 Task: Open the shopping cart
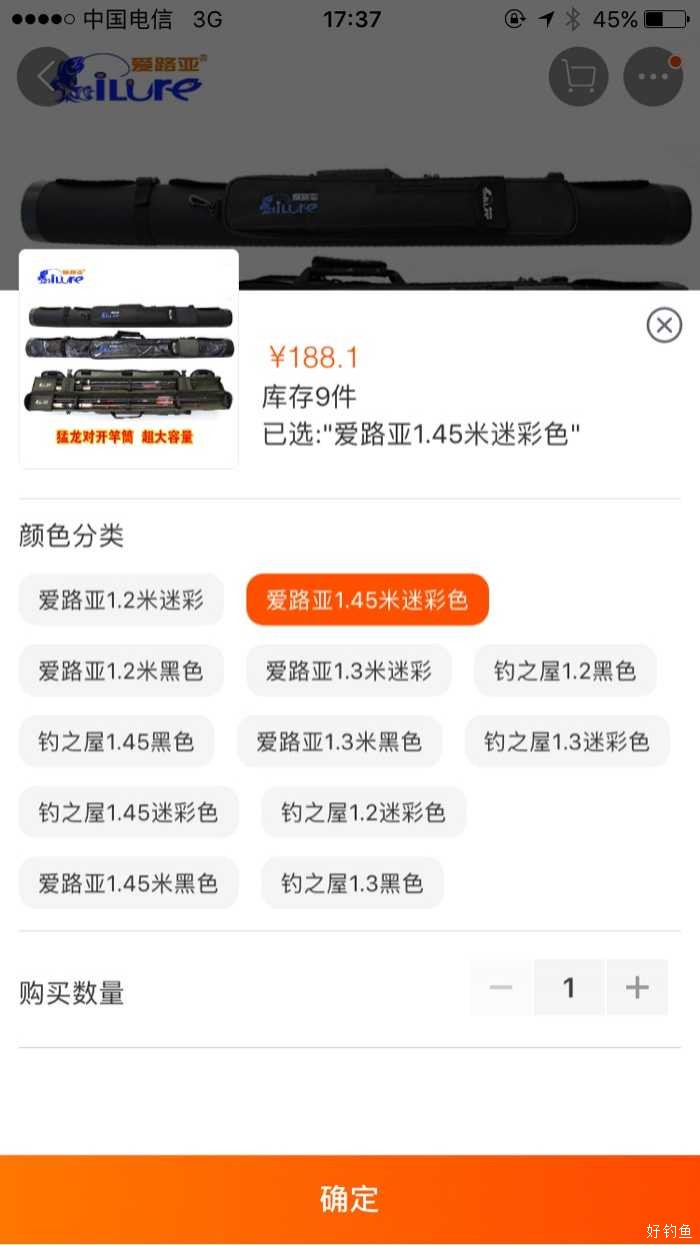coord(578,77)
